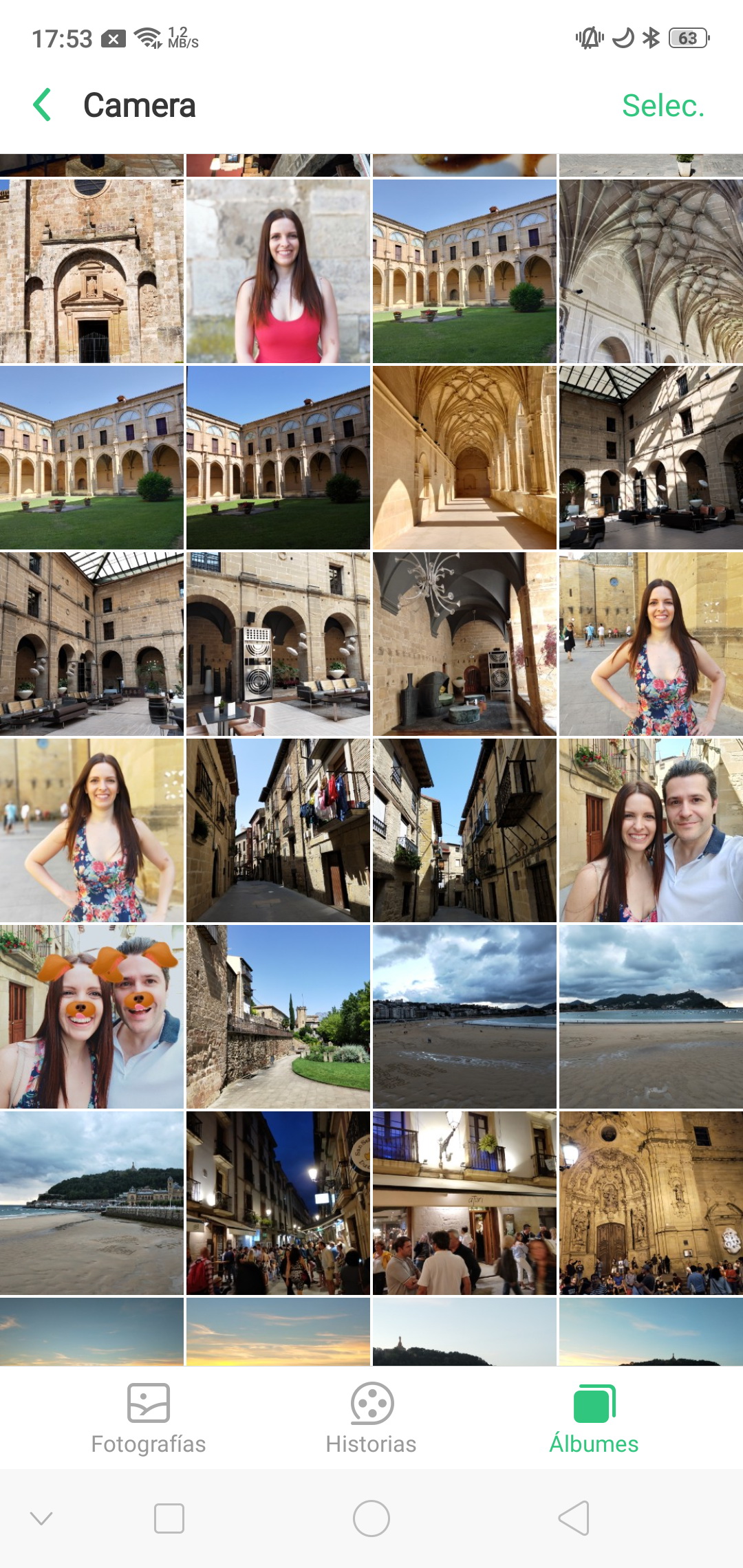
Task: Open the vaulted corridor hallway photo
Action: pyautogui.click(x=464, y=457)
